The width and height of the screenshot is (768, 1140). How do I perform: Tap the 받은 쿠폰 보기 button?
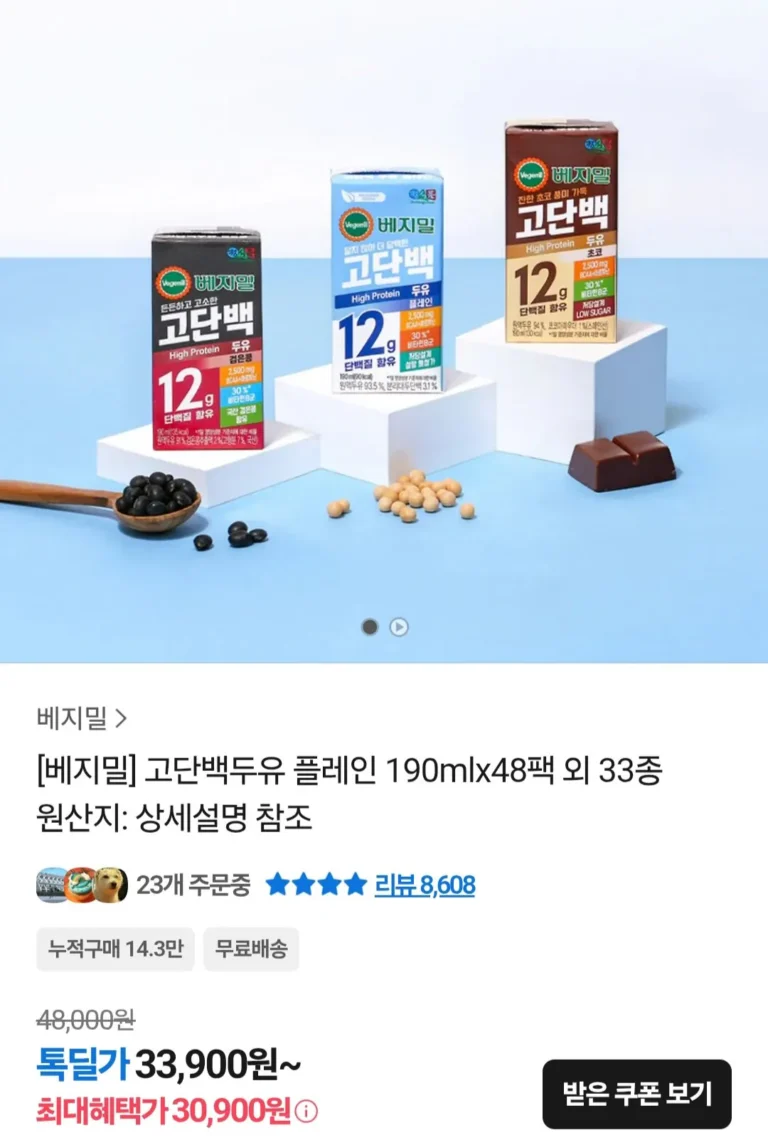point(637,1094)
